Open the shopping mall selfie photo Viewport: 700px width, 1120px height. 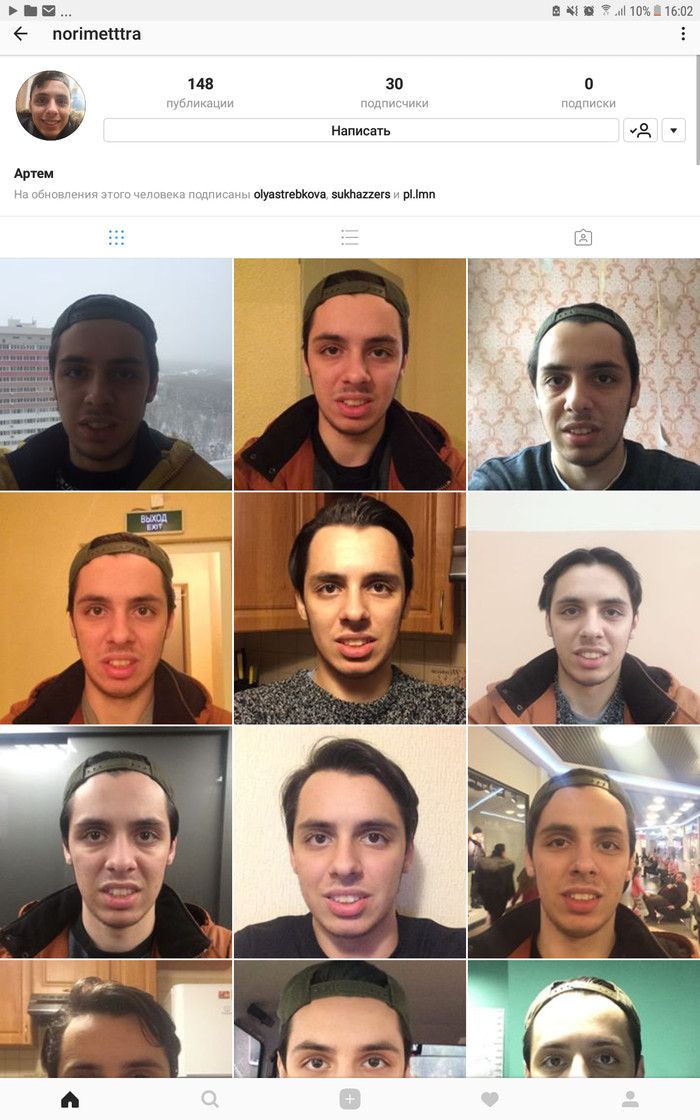[x=584, y=842]
